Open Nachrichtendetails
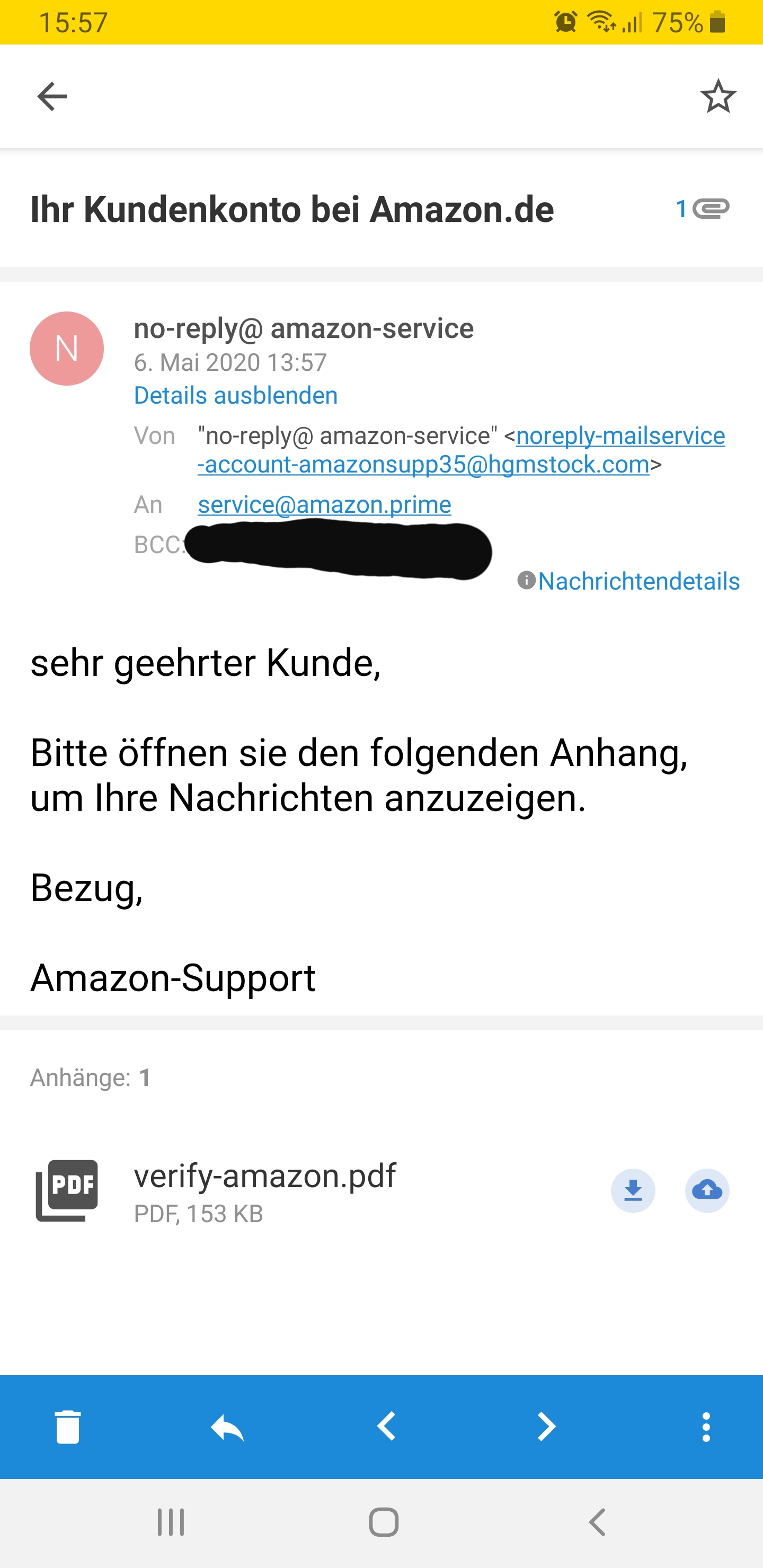 coord(637,581)
